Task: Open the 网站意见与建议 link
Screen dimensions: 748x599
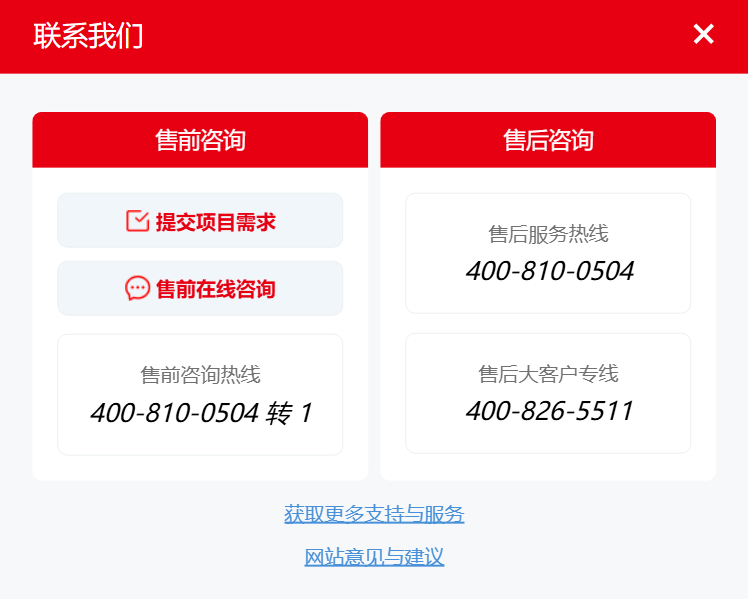Action: click(x=374, y=557)
